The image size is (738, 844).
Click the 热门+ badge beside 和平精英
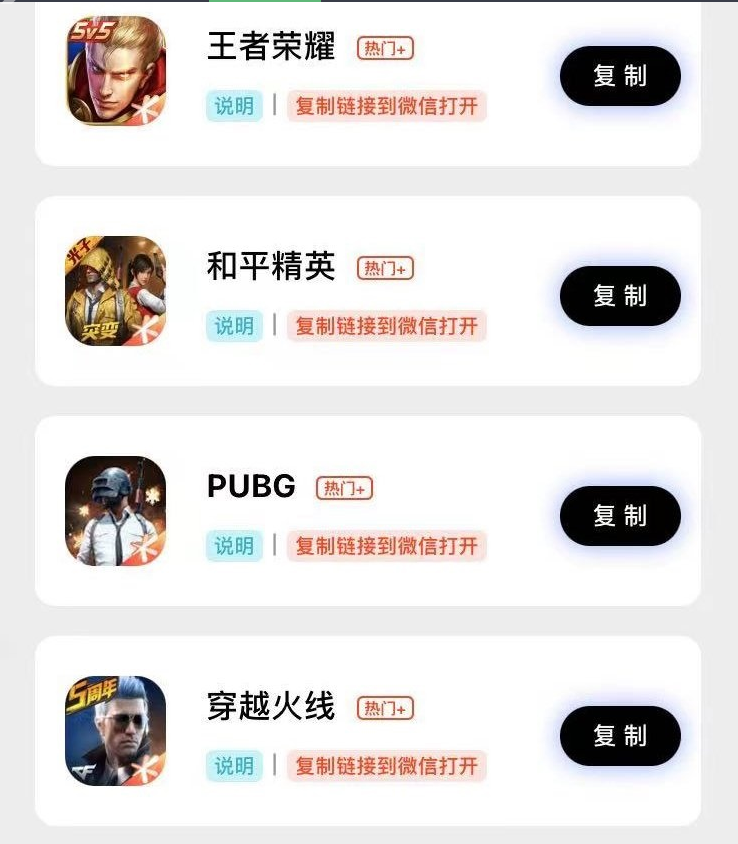tap(385, 267)
